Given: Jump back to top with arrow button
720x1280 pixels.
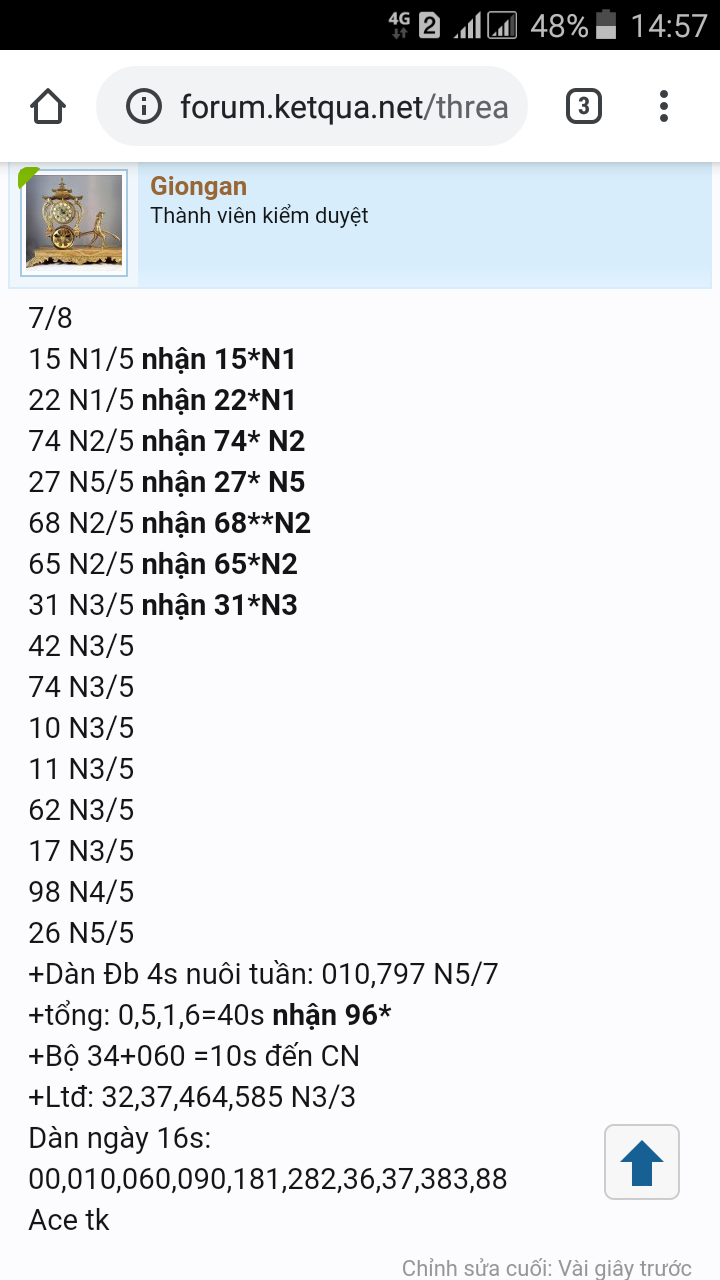Looking at the screenshot, I should (x=642, y=1162).
